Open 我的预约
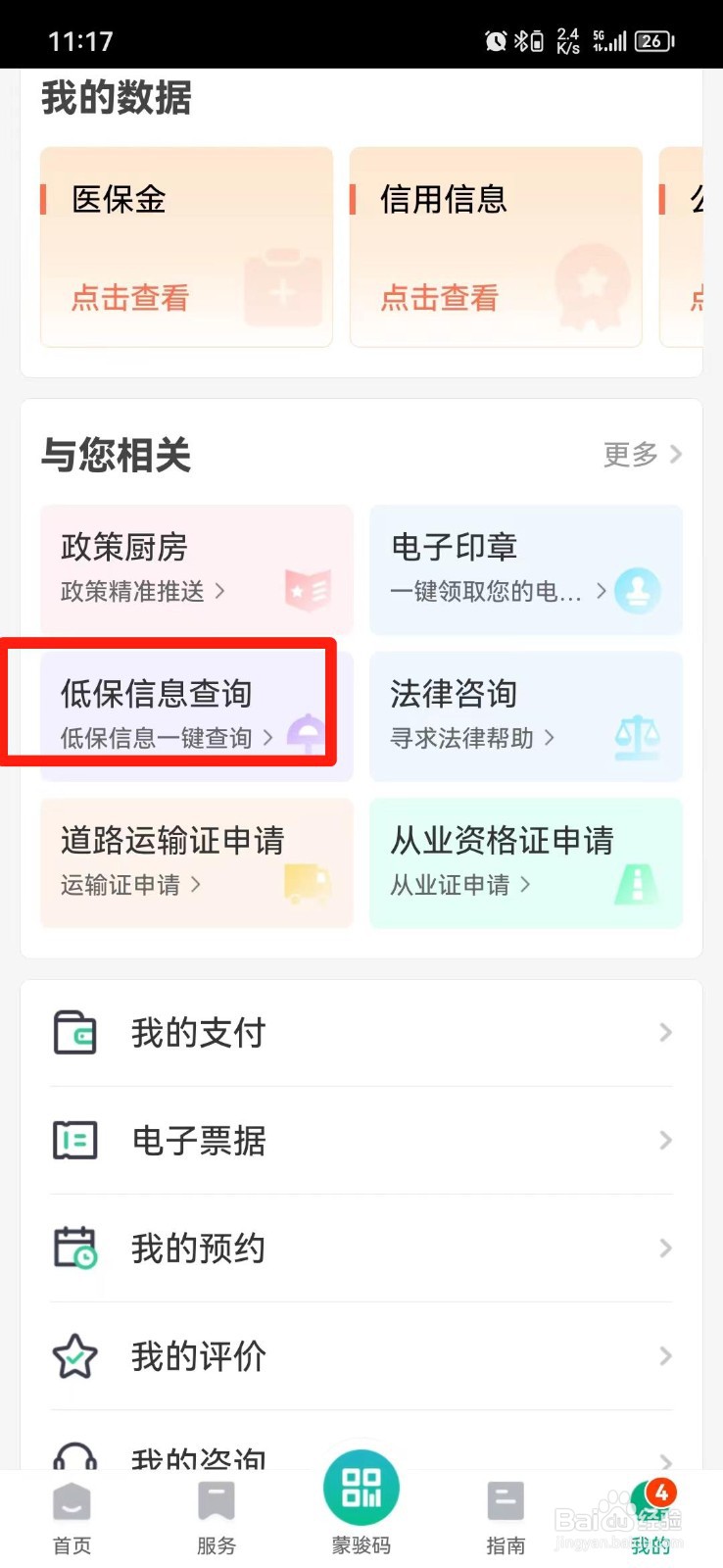Viewport: 723px width, 1568px height. (x=361, y=1249)
